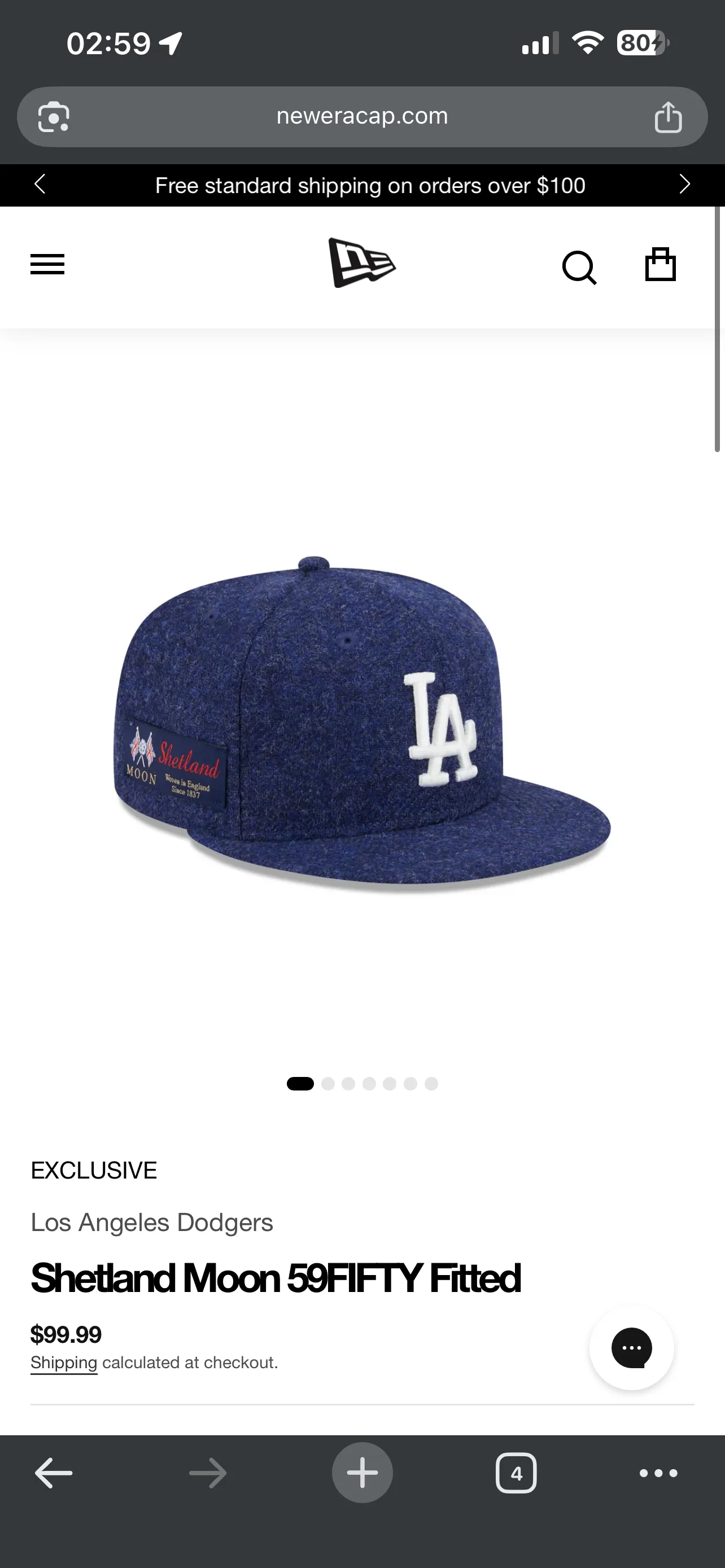
Task: Select the fourth carousel indicator dot
Action: (x=369, y=1084)
